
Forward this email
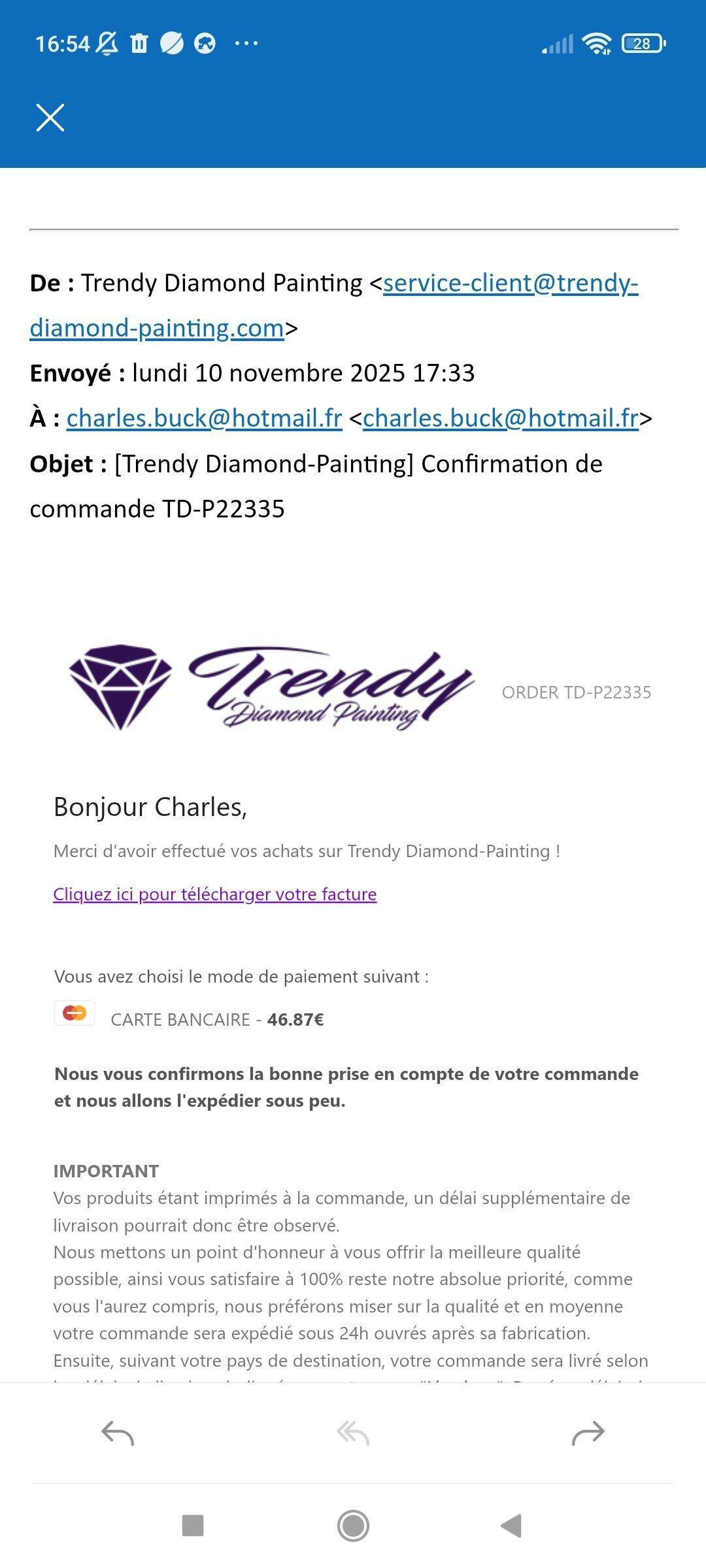click(588, 1433)
